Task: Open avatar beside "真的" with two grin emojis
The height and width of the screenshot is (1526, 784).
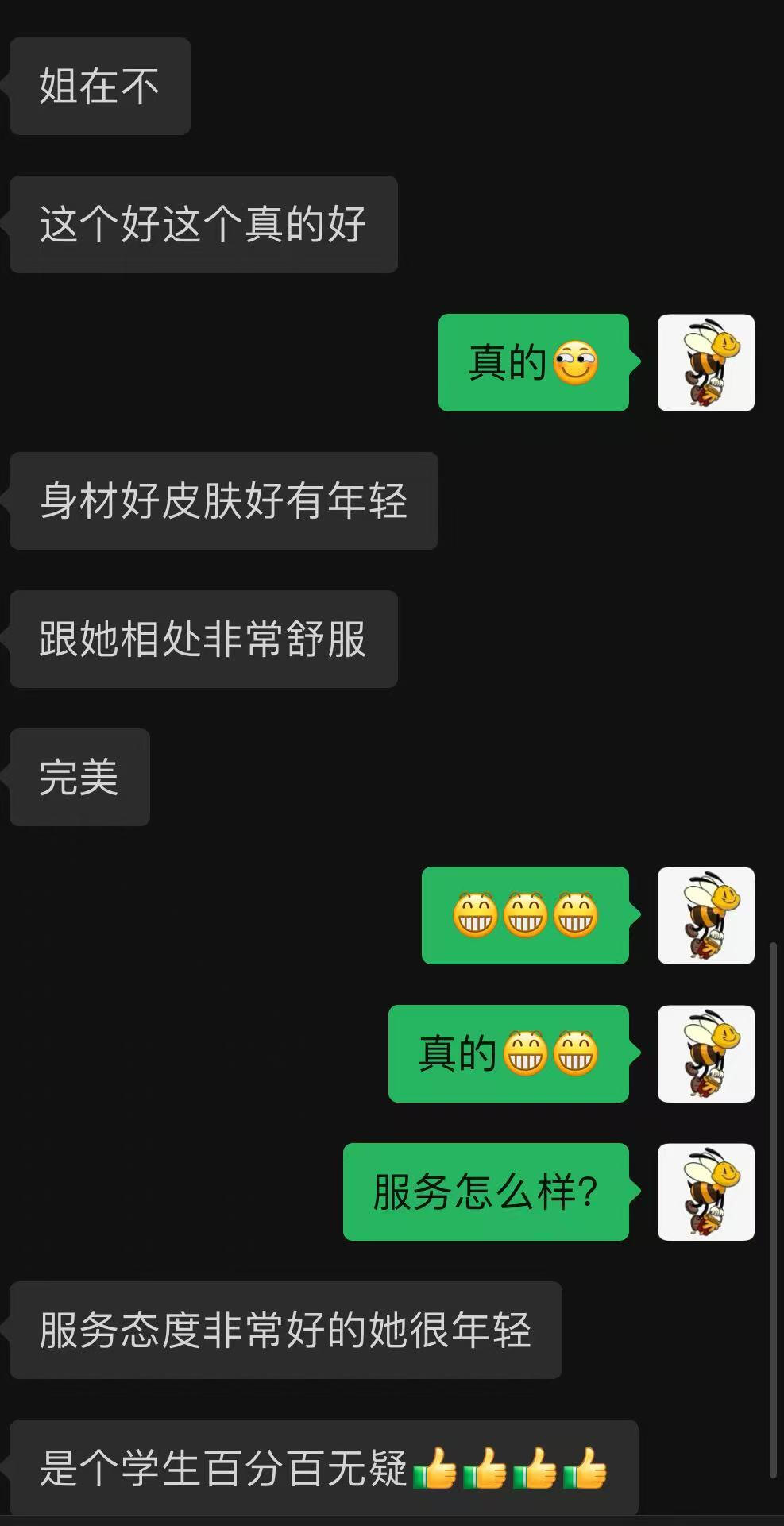Action: [705, 1053]
